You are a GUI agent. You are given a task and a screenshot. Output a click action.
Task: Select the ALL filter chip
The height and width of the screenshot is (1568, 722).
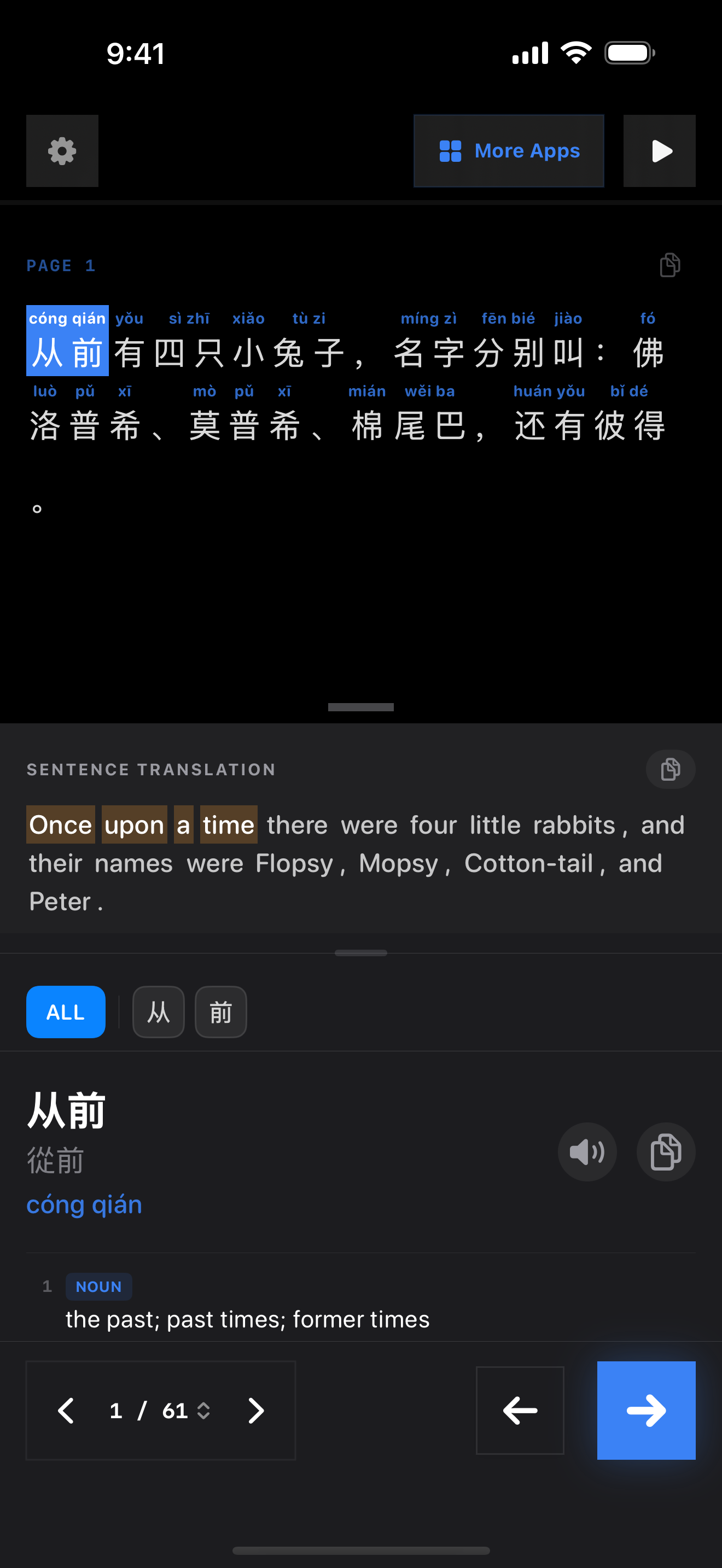tap(66, 1011)
